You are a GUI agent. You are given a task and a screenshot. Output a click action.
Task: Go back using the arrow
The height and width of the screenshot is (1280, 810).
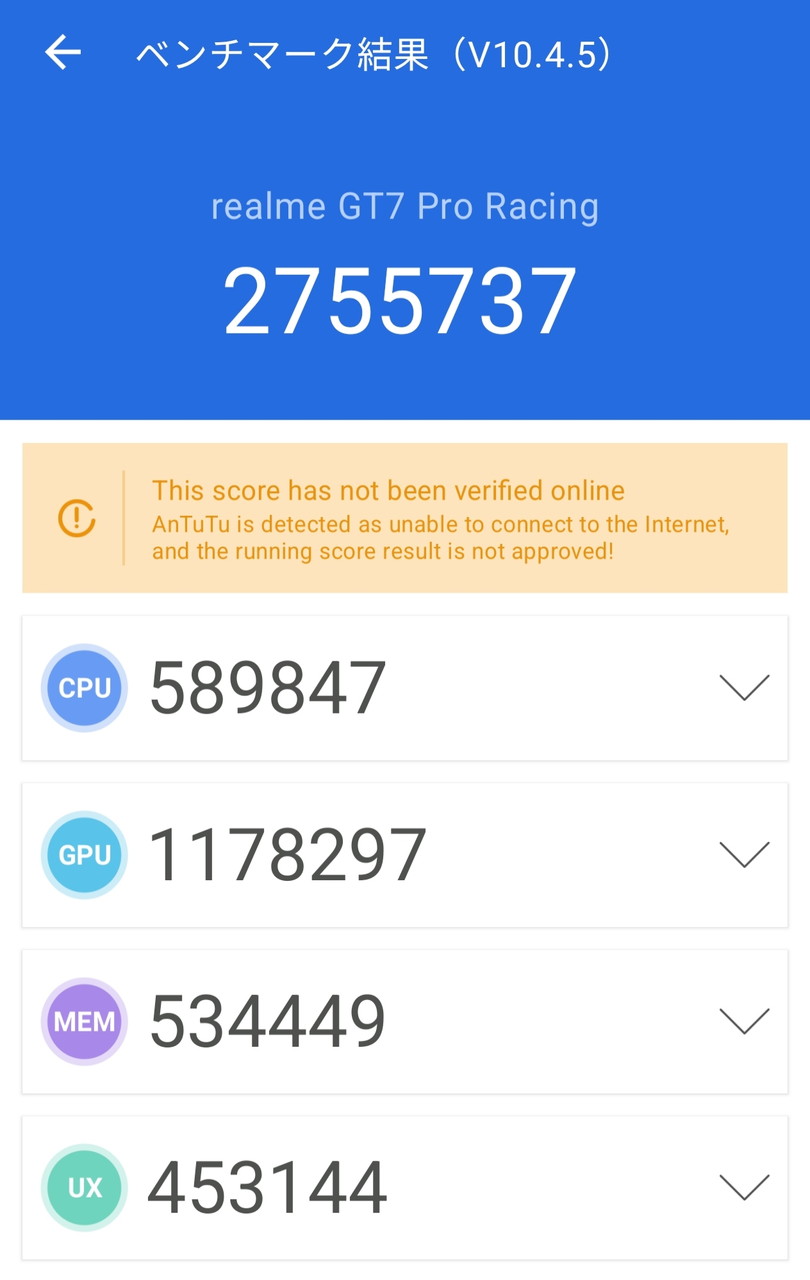(63, 53)
